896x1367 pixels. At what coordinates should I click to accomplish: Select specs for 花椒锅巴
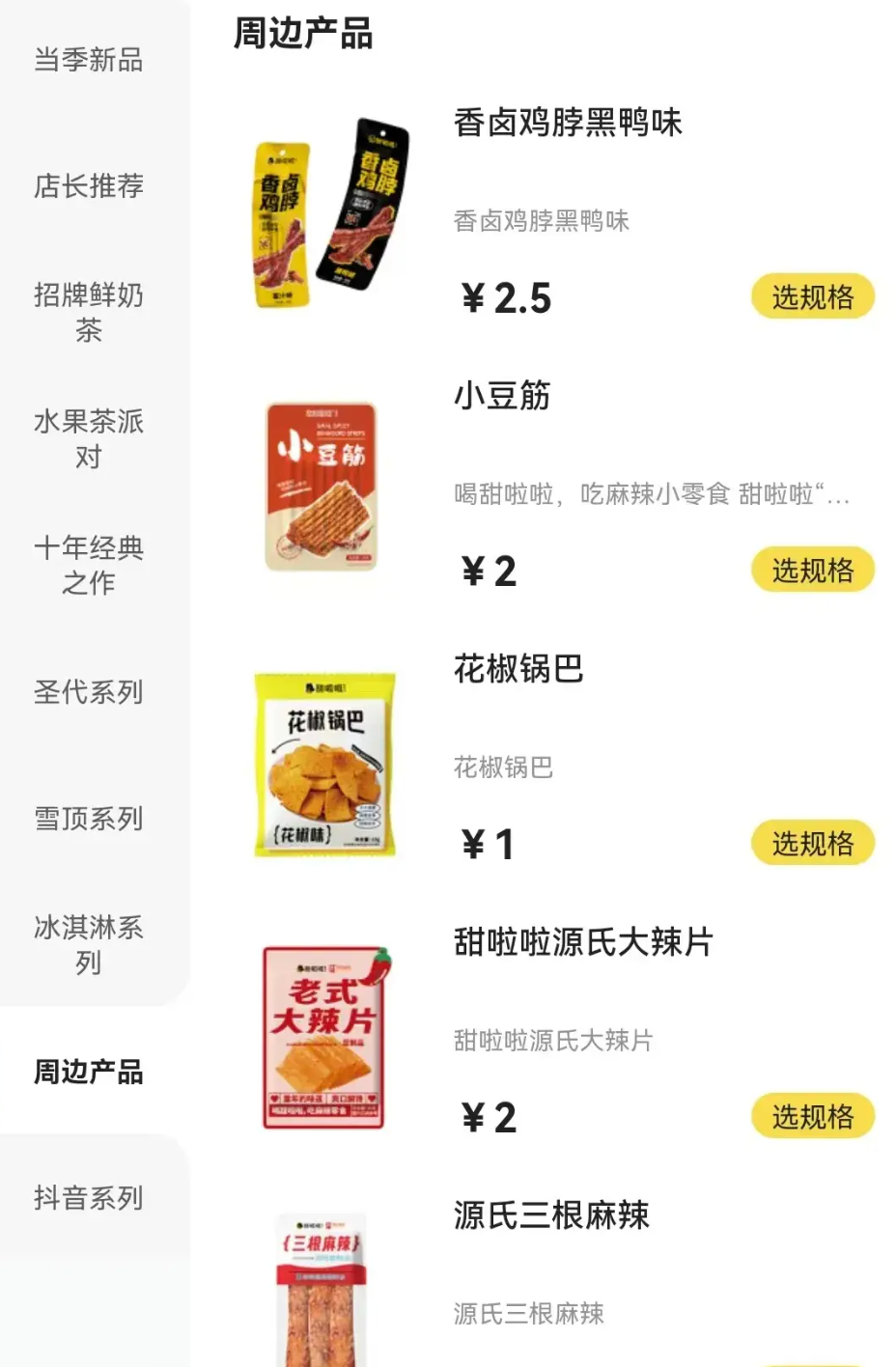click(813, 843)
